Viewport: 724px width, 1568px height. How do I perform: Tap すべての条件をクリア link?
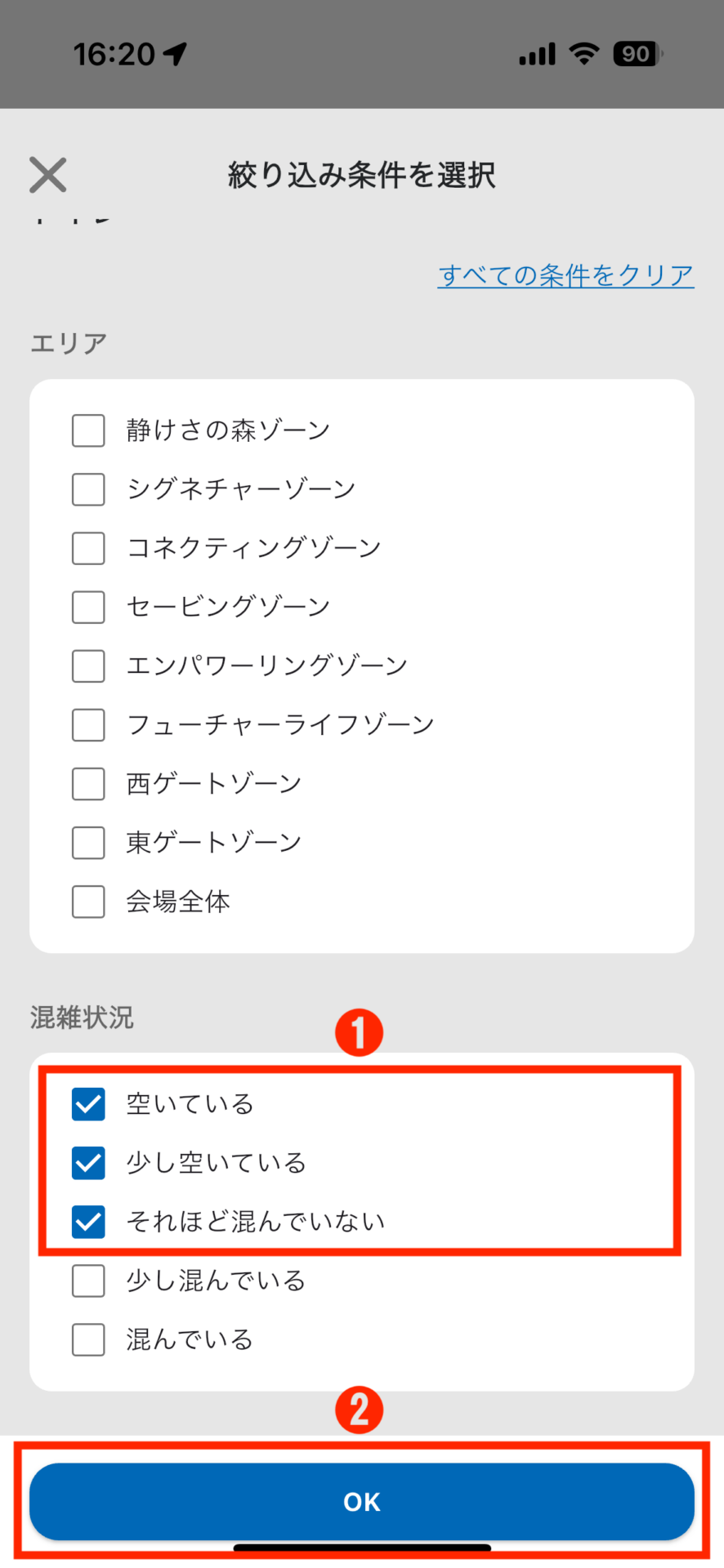[x=565, y=275]
